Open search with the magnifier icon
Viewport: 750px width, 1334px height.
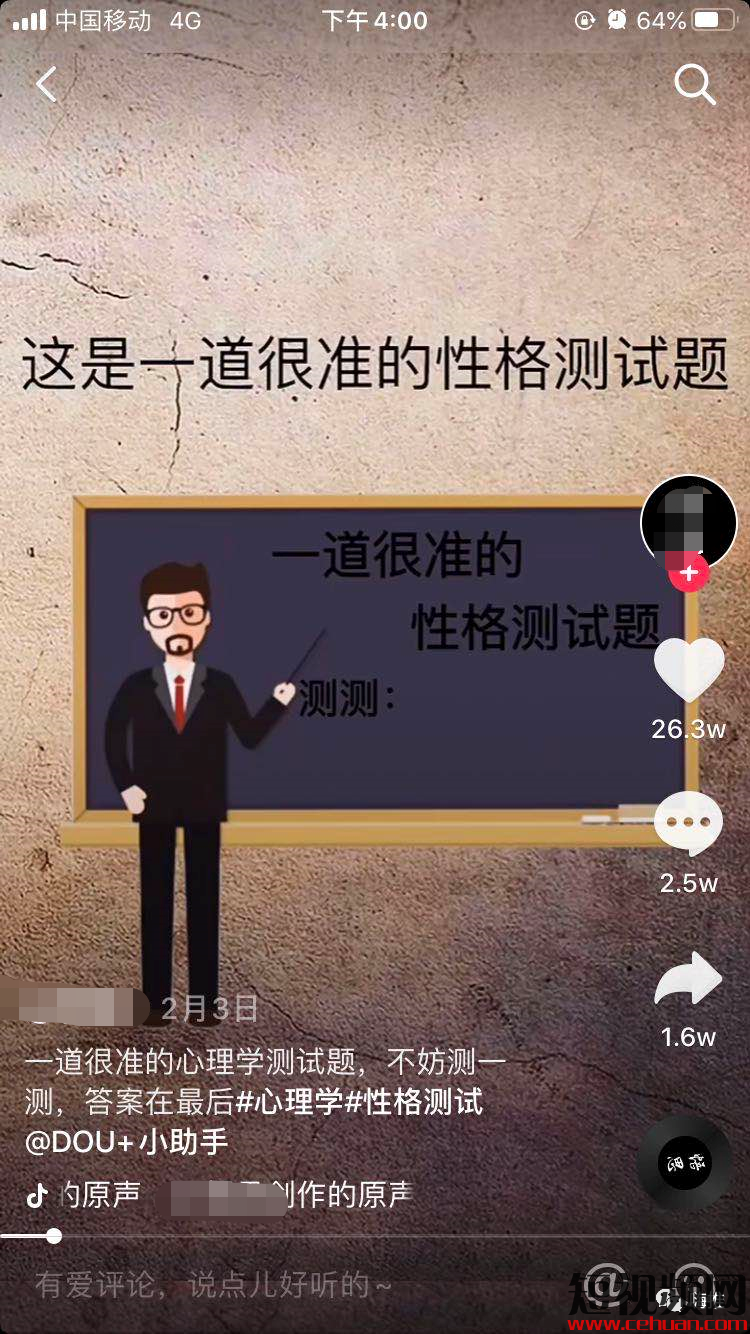[694, 85]
